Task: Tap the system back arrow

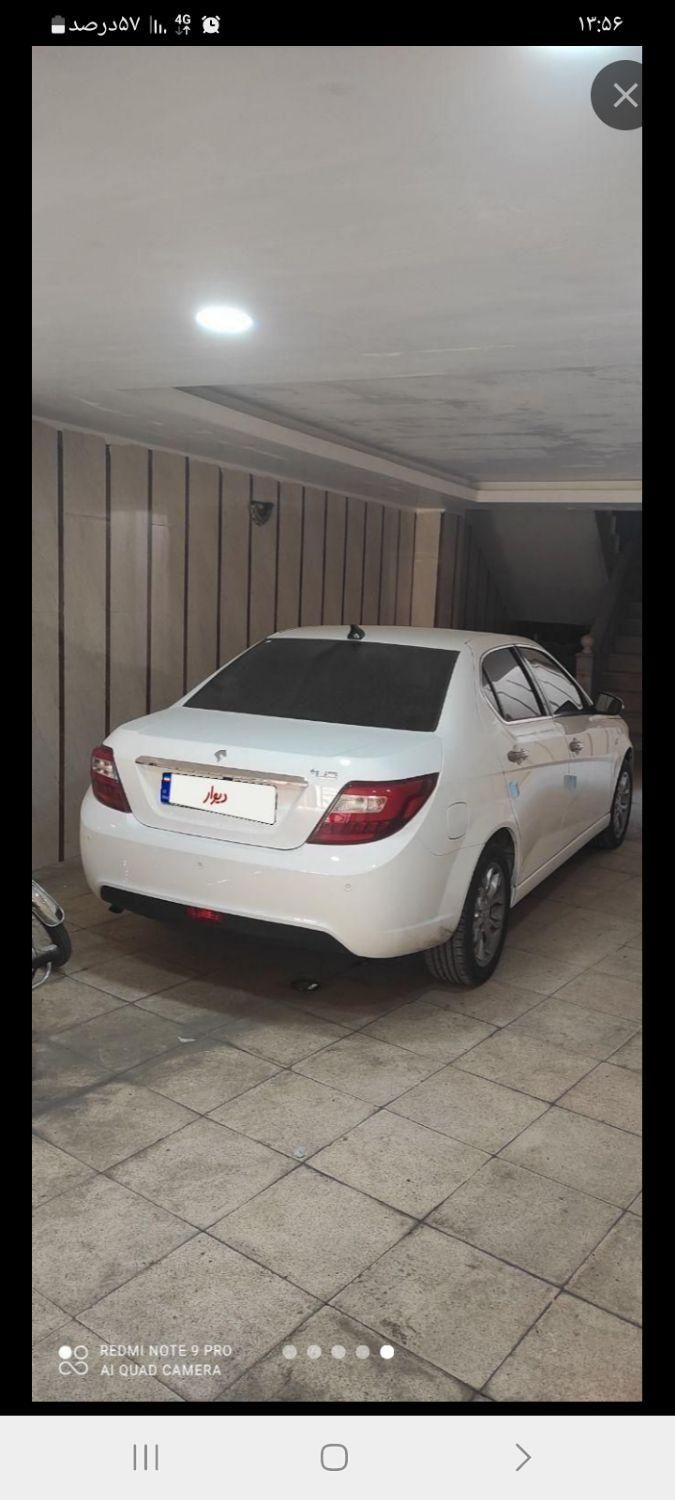Action: point(522,1457)
